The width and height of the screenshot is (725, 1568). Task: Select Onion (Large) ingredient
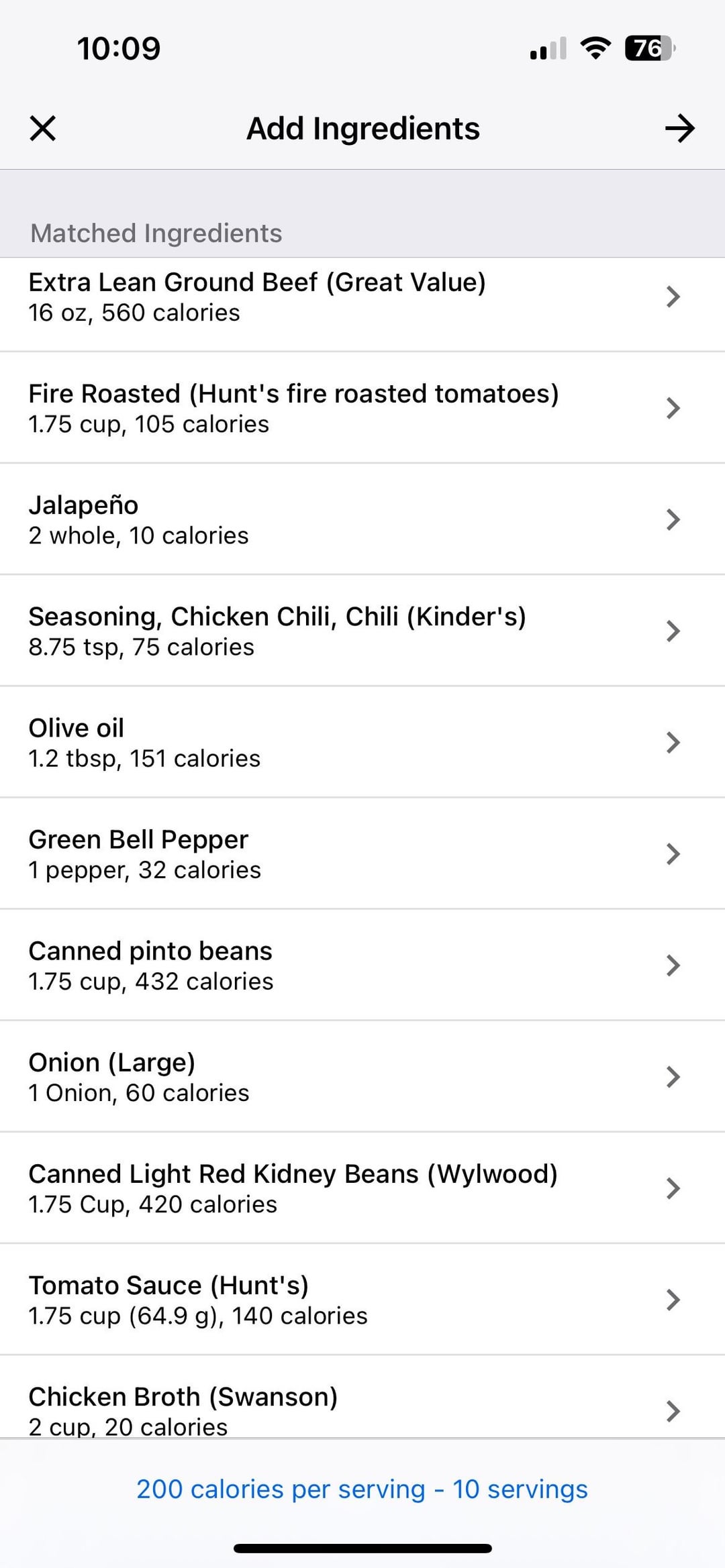(362, 1076)
